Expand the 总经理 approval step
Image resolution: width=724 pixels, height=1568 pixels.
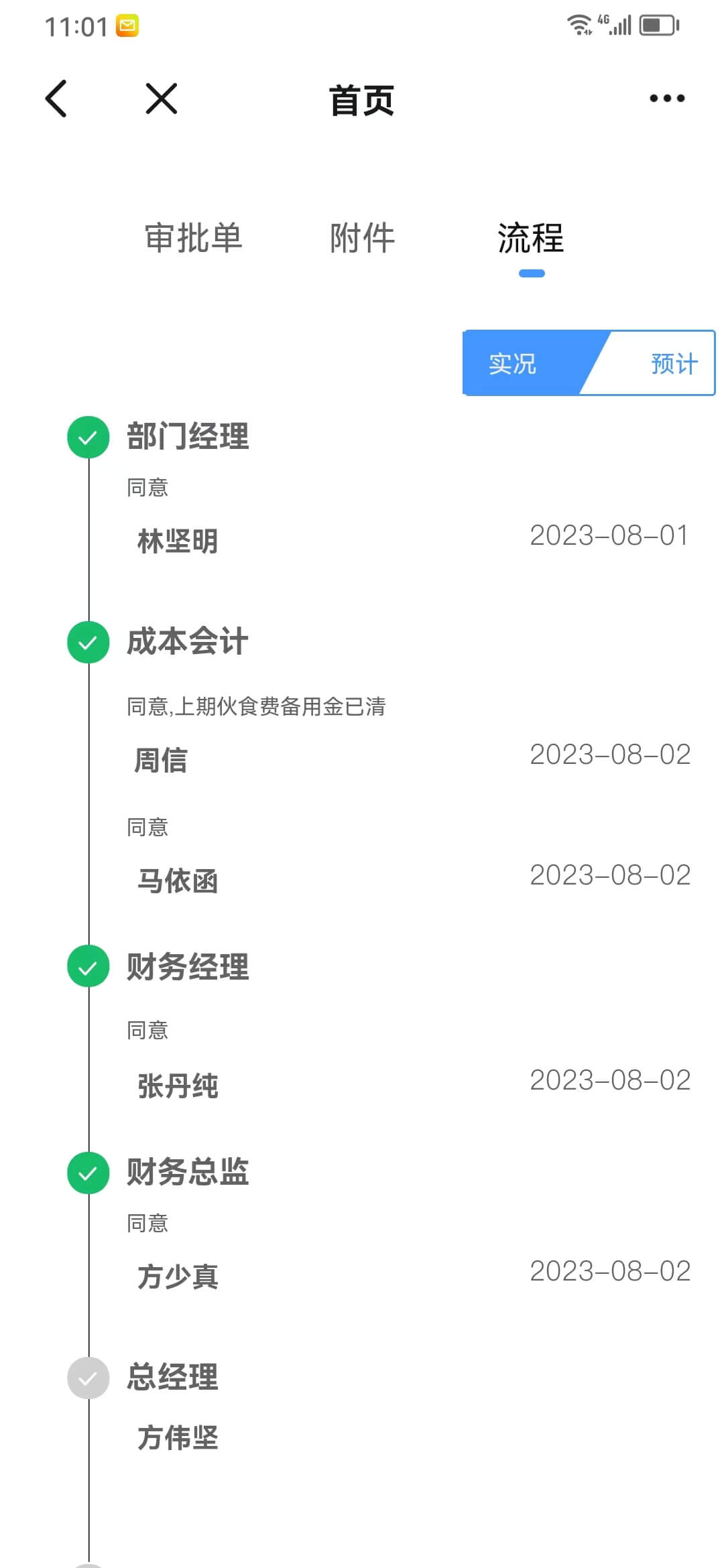click(x=172, y=1378)
